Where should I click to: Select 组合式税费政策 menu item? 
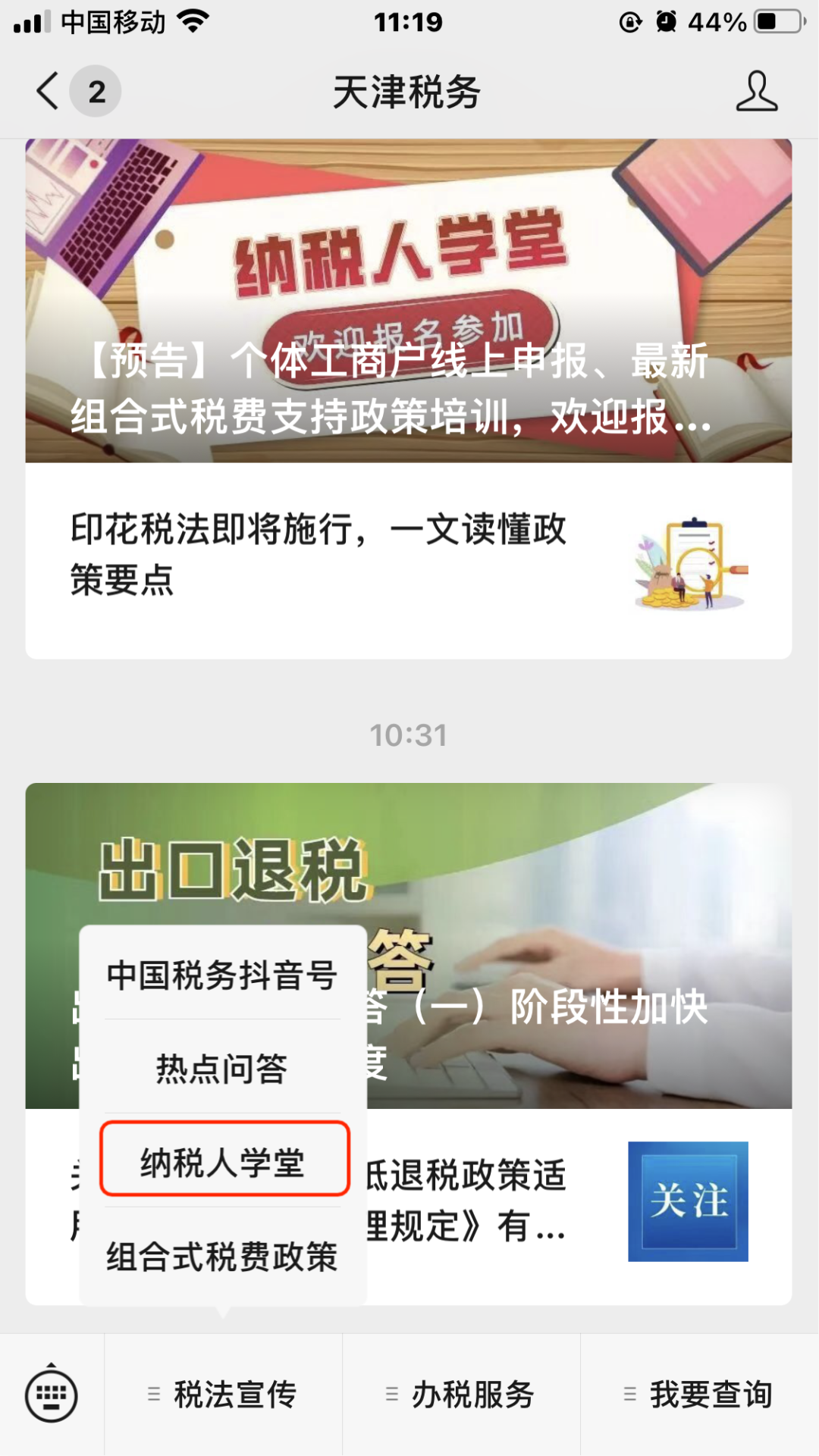click(222, 1256)
